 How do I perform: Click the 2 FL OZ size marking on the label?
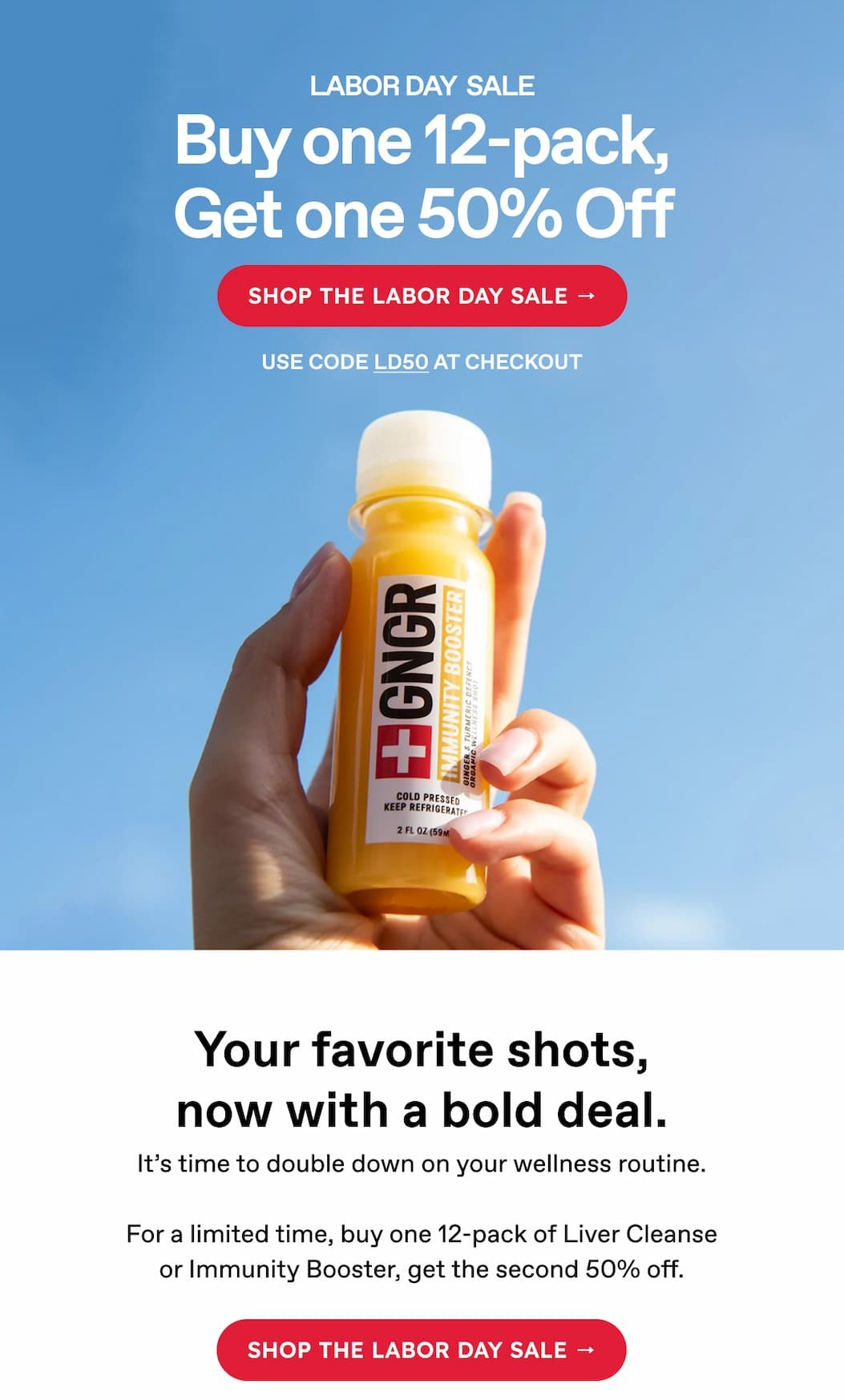422,830
